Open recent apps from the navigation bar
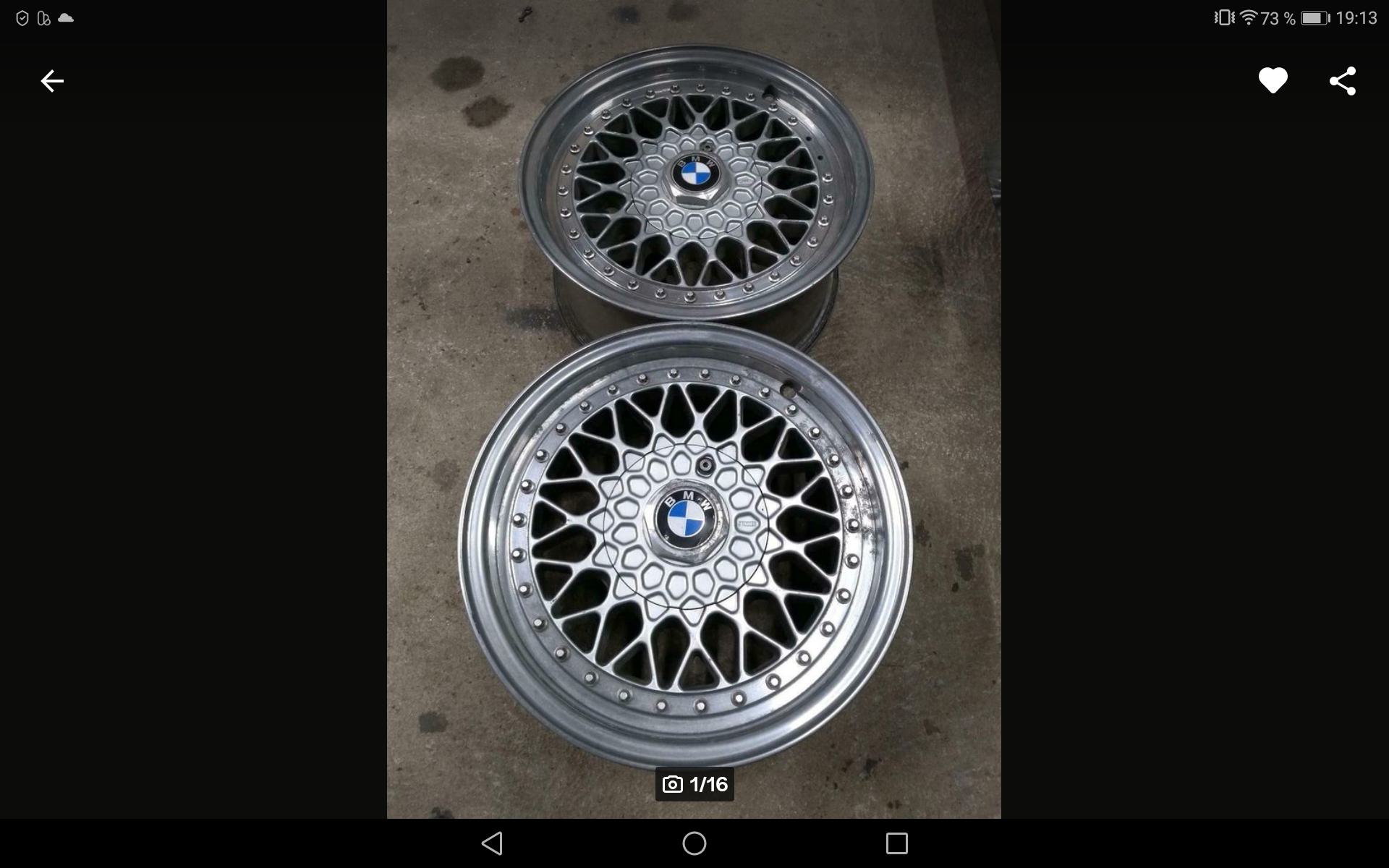The image size is (1389, 868). pyautogui.click(x=896, y=843)
